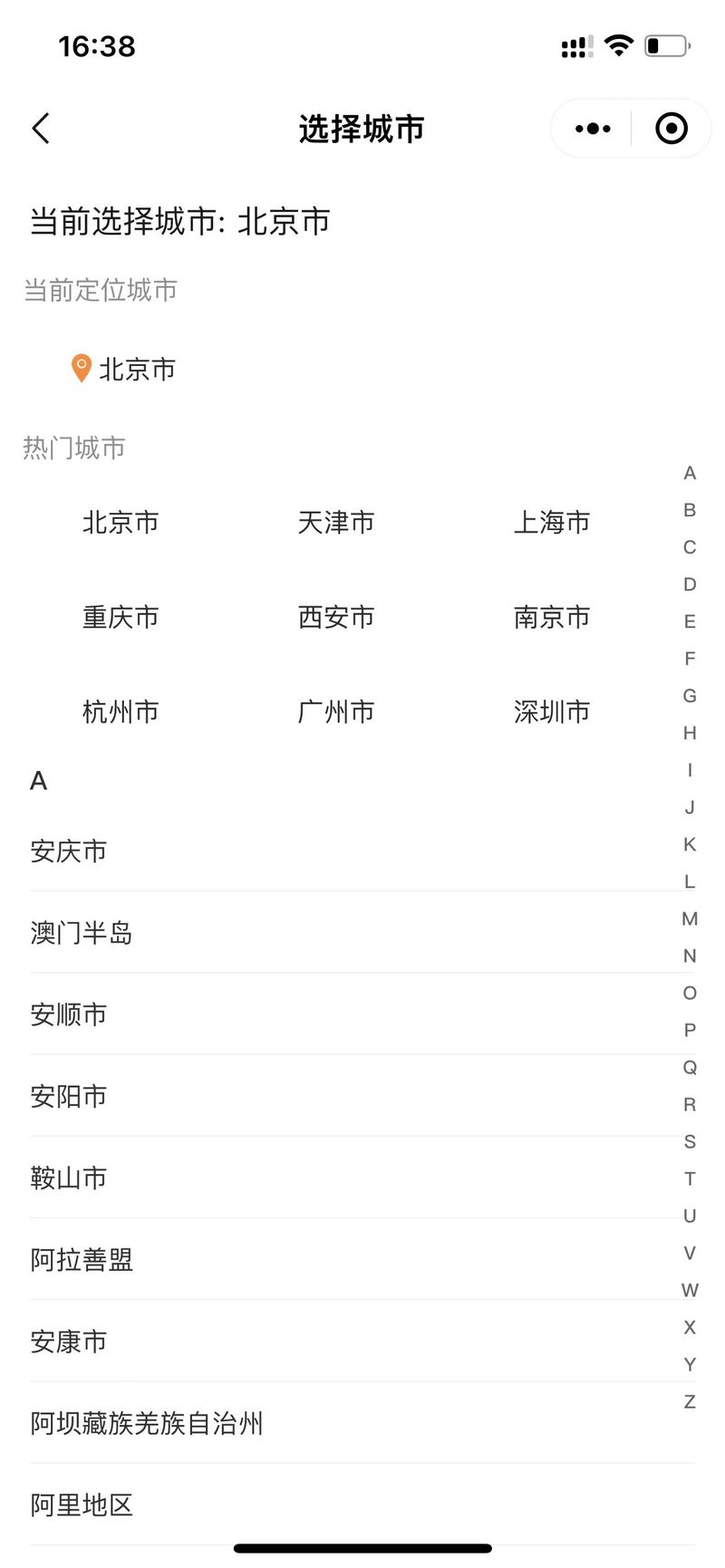Go back using the back arrow
This screenshot has width=725, height=1568.
[41, 129]
